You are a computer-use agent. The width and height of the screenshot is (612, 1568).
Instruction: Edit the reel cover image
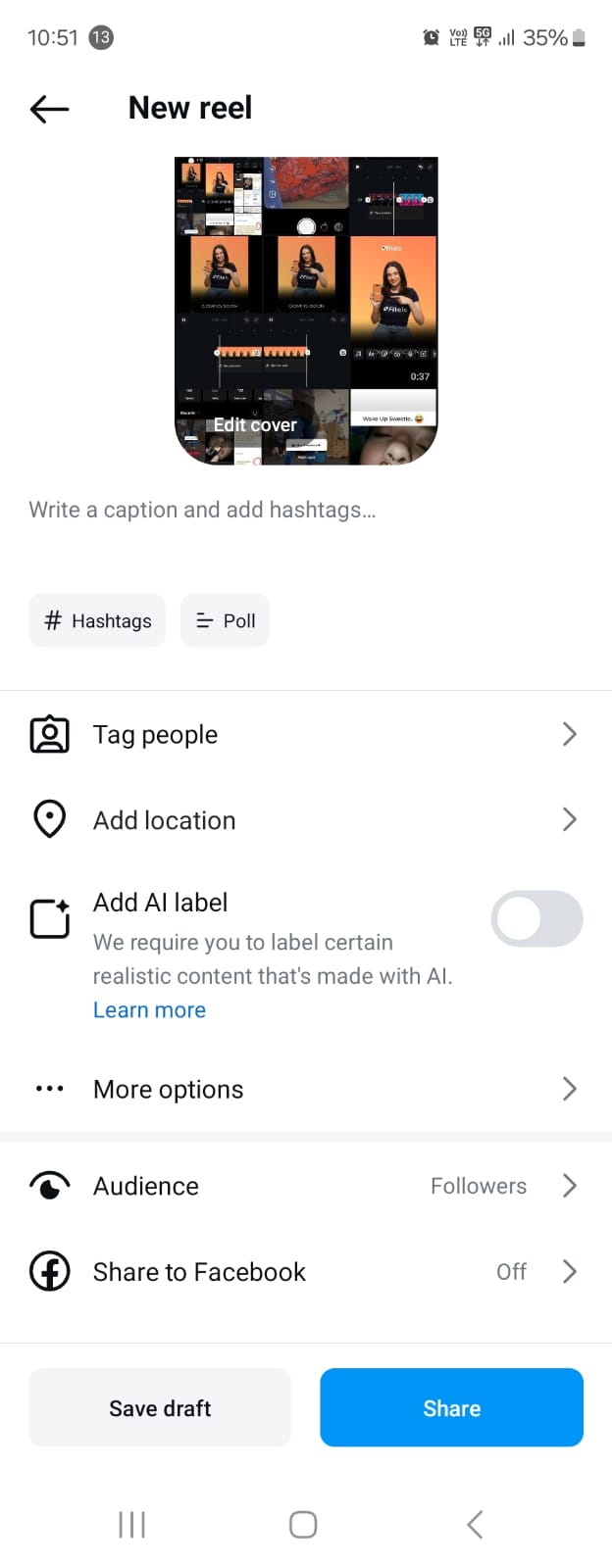(x=255, y=424)
